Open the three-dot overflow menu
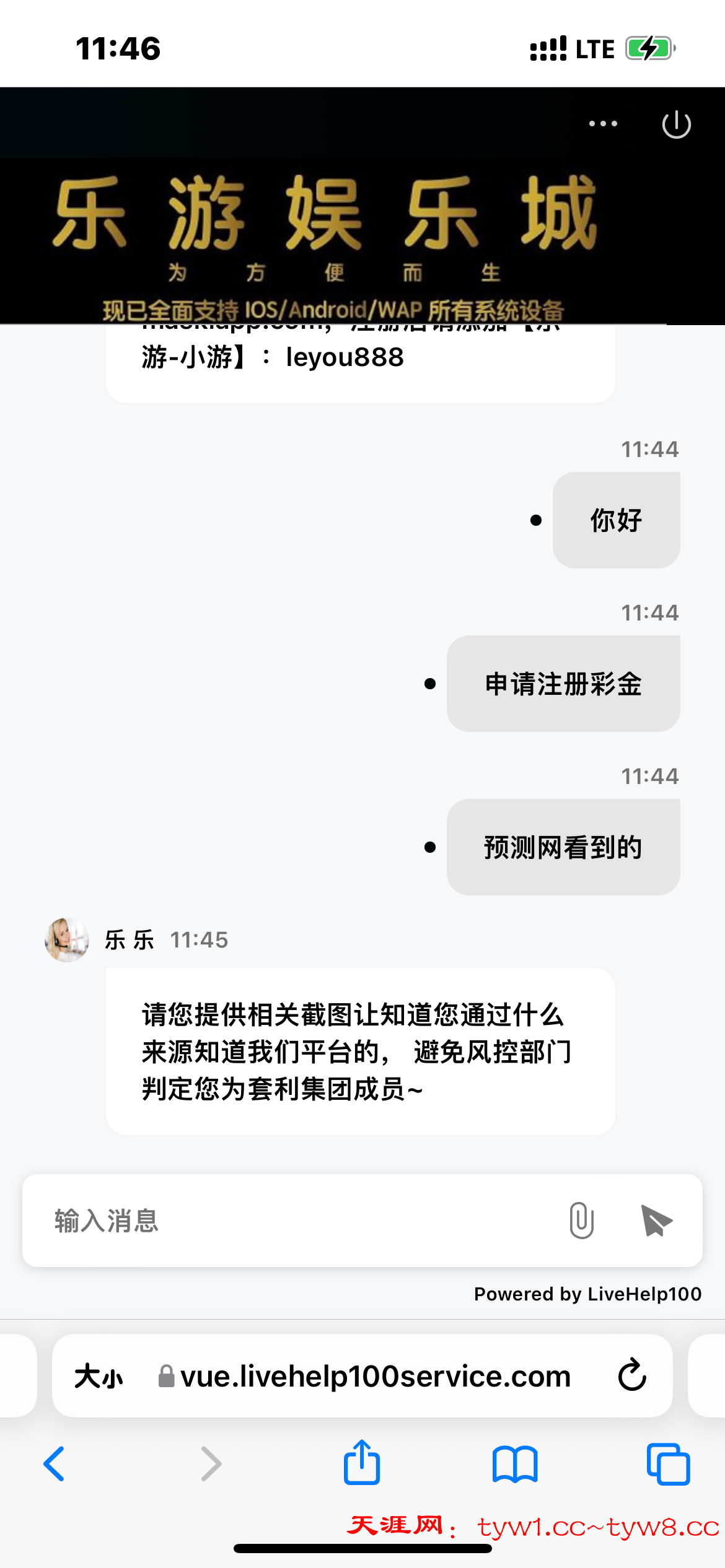Viewport: 725px width, 1568px height. coord(602,124)
